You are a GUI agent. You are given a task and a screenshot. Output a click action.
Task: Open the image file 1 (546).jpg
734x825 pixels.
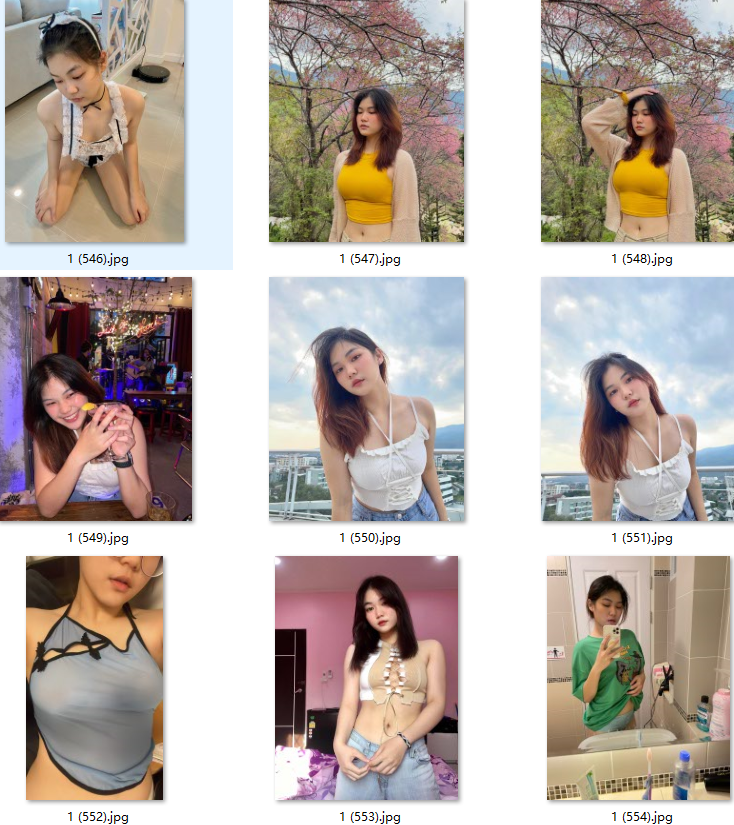[x=95, y=121]
